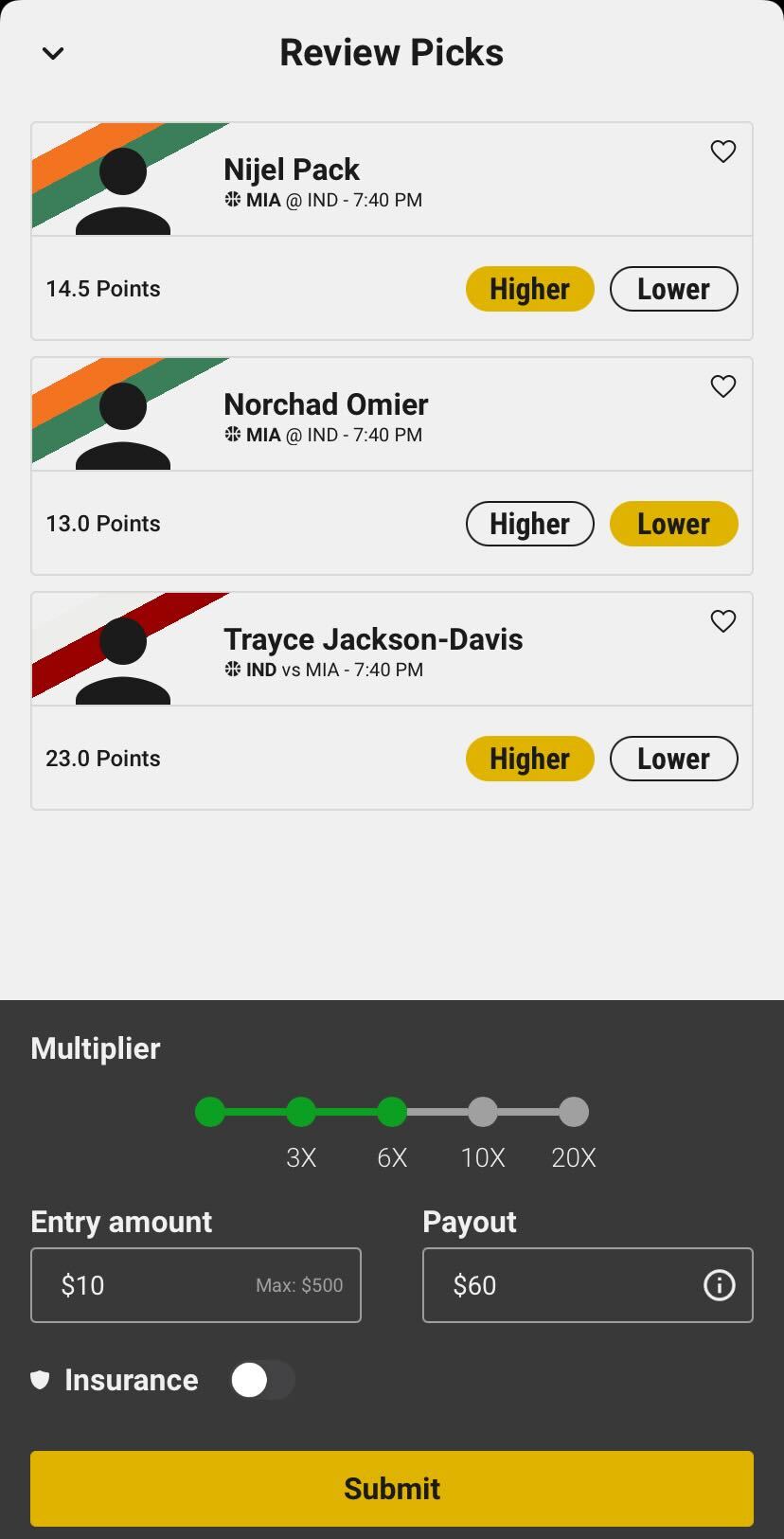The height and width of the screenshot is (1539, 784).
Task: Collapse the Review Picks sheet
Action: pyautogui.click(x=53, y=53)
